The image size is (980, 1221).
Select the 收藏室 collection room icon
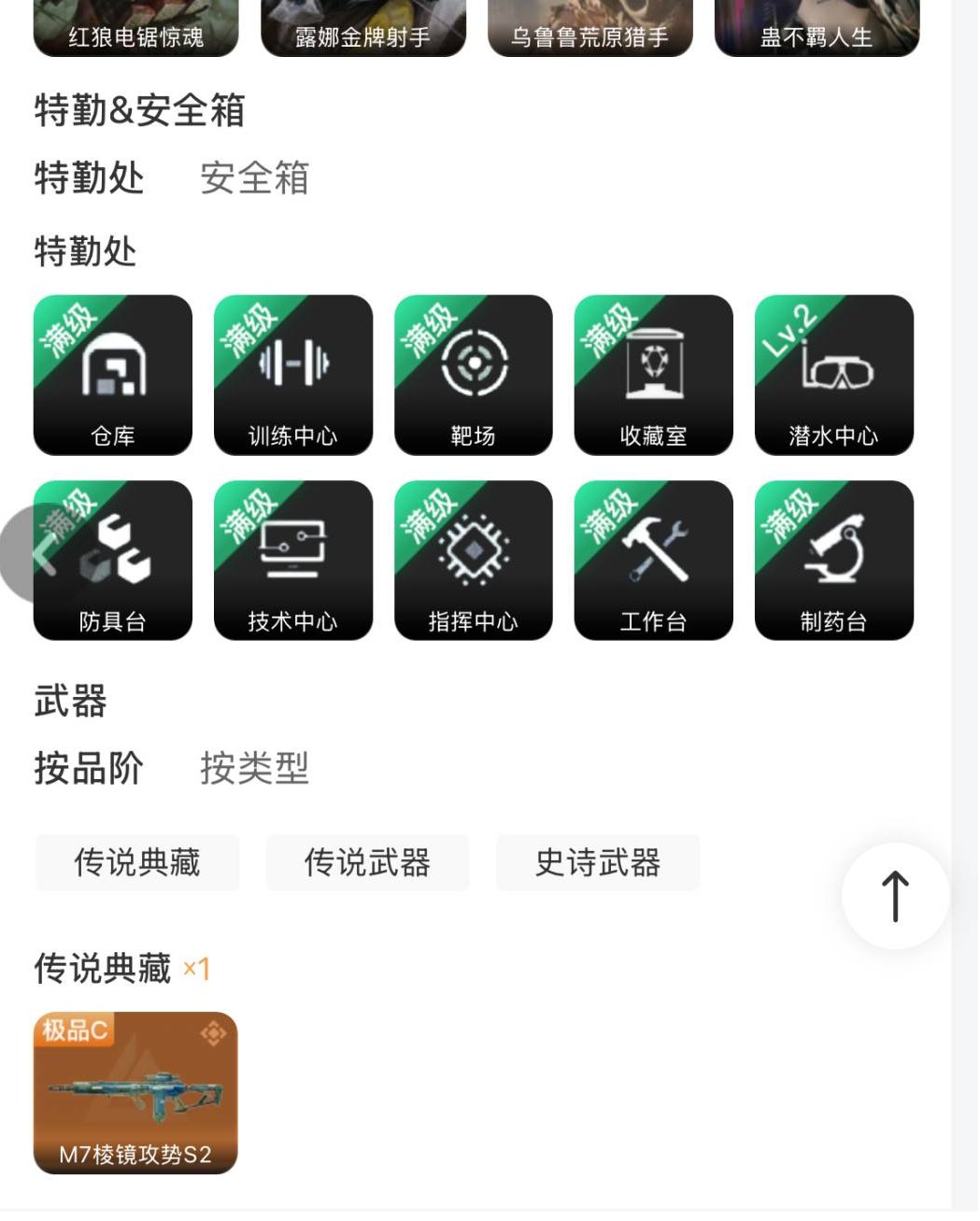653,374
